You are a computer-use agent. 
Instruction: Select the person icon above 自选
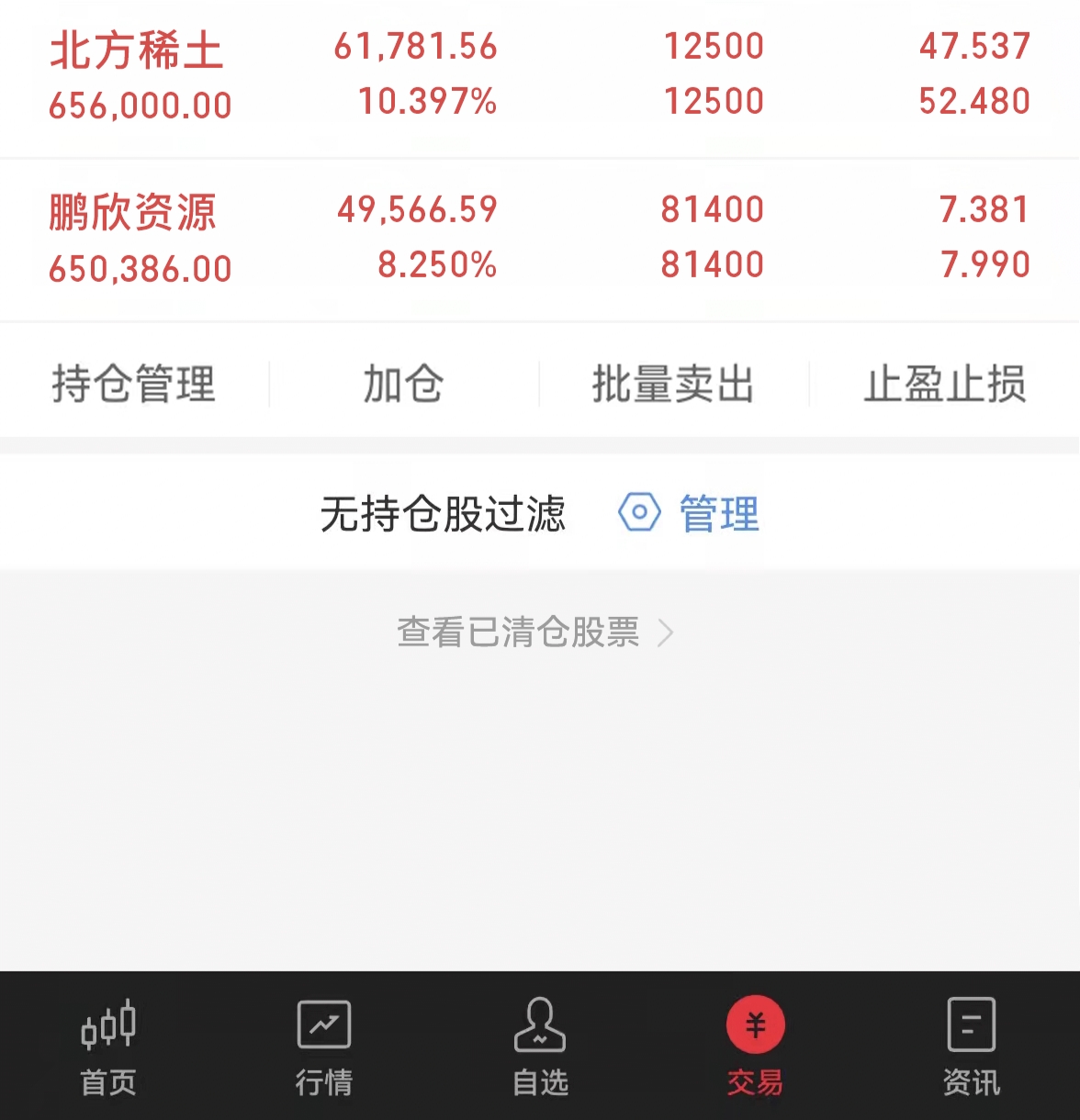click(539, 1022)
